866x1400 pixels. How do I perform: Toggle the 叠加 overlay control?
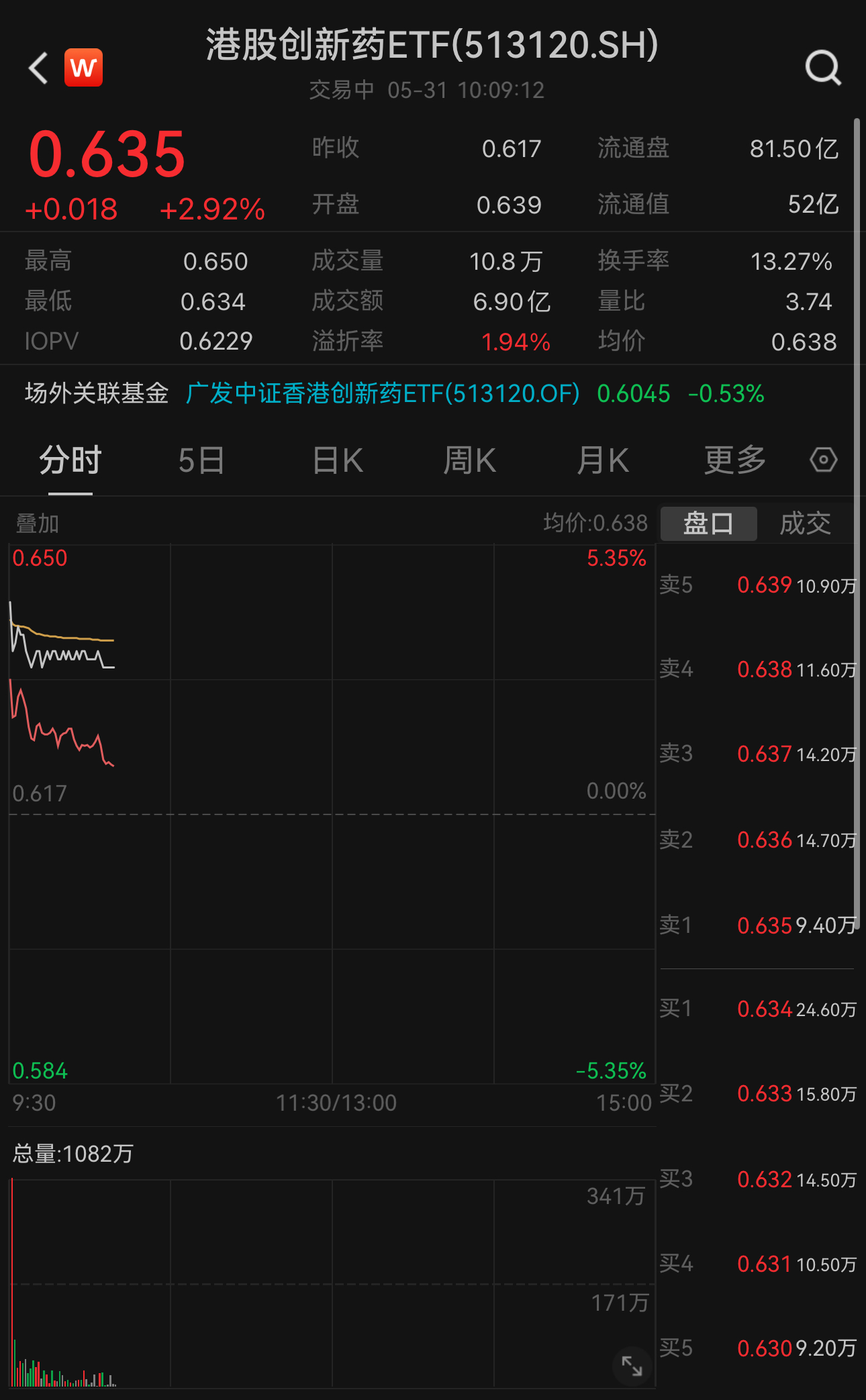point(37,523)
